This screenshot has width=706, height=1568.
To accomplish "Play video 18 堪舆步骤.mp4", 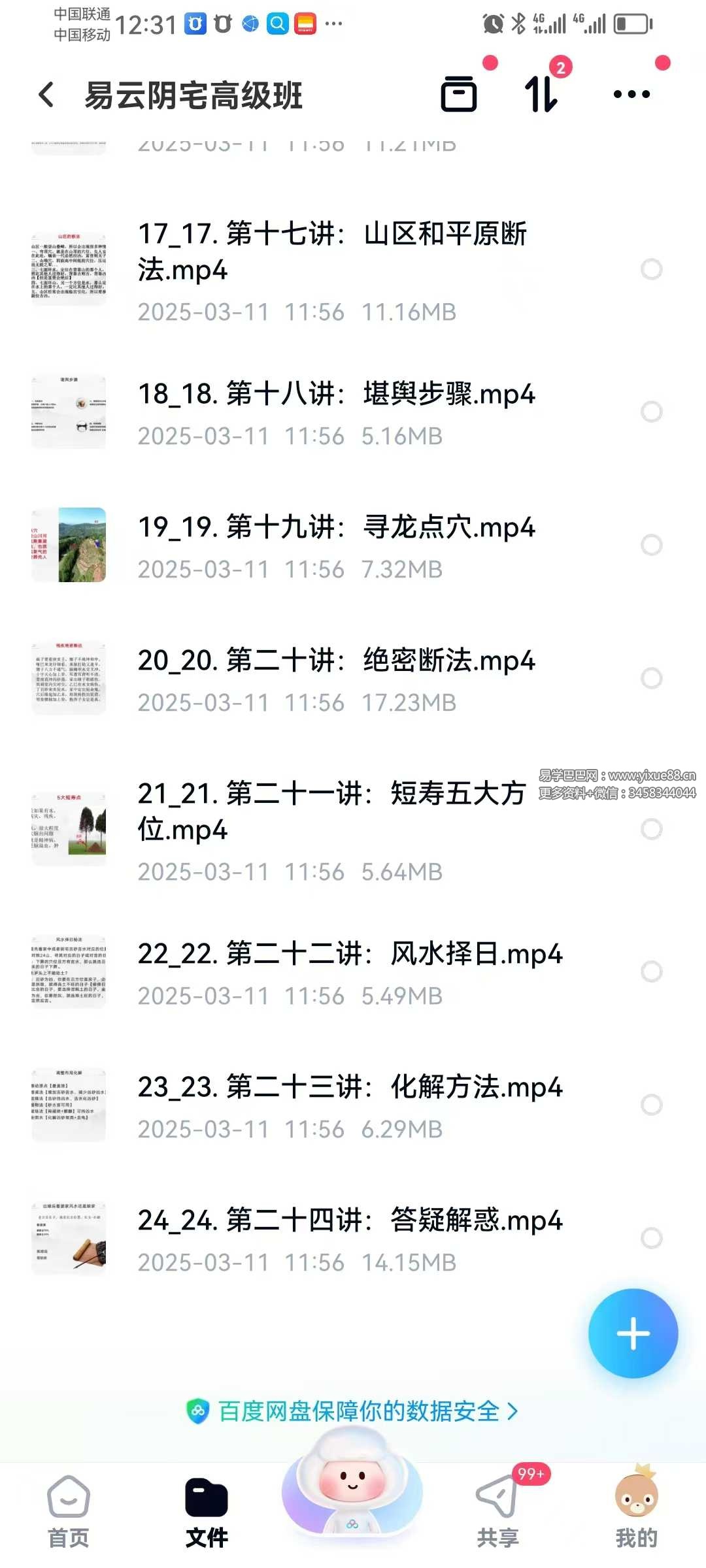I will pyautogui.click(x=336, y=395).
